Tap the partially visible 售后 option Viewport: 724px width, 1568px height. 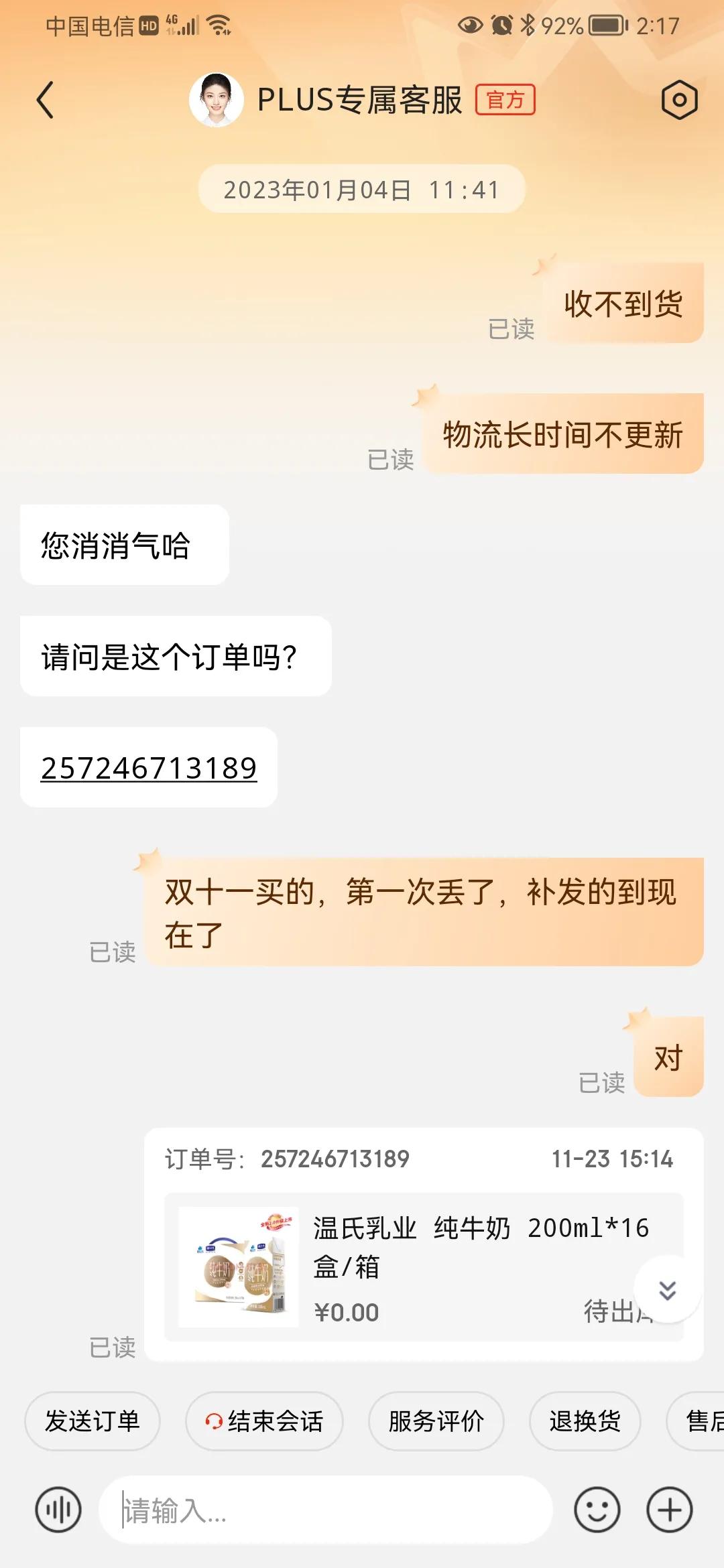coord(701,1421)
